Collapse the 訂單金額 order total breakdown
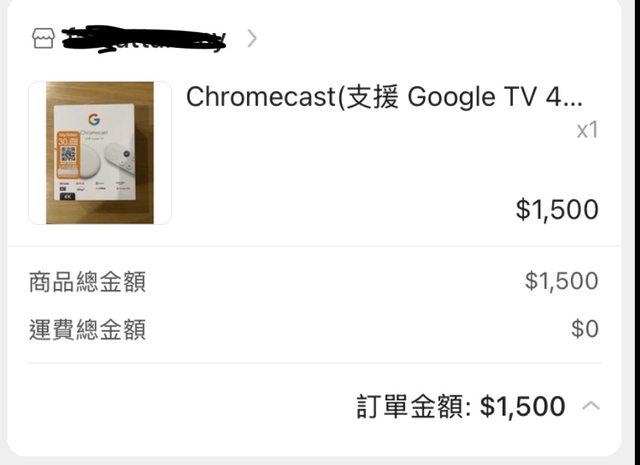The image size is (640, 465). point(591,406)
